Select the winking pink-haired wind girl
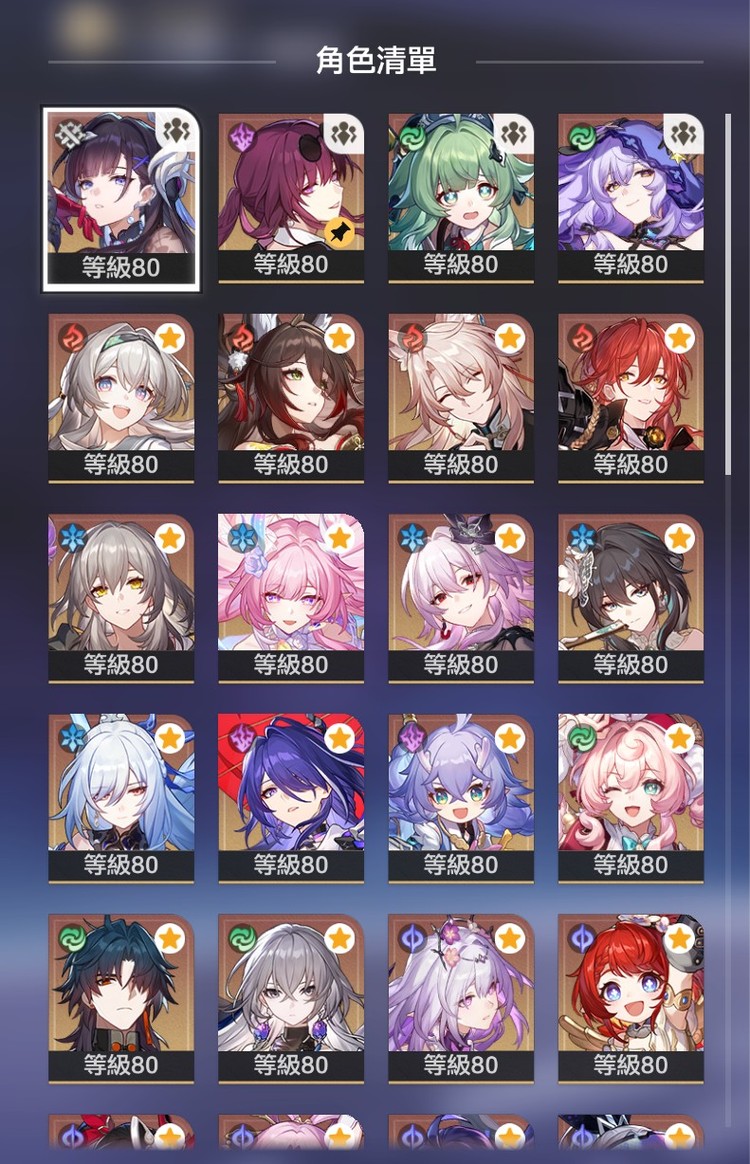750x1164 pixels. point(631,797)
